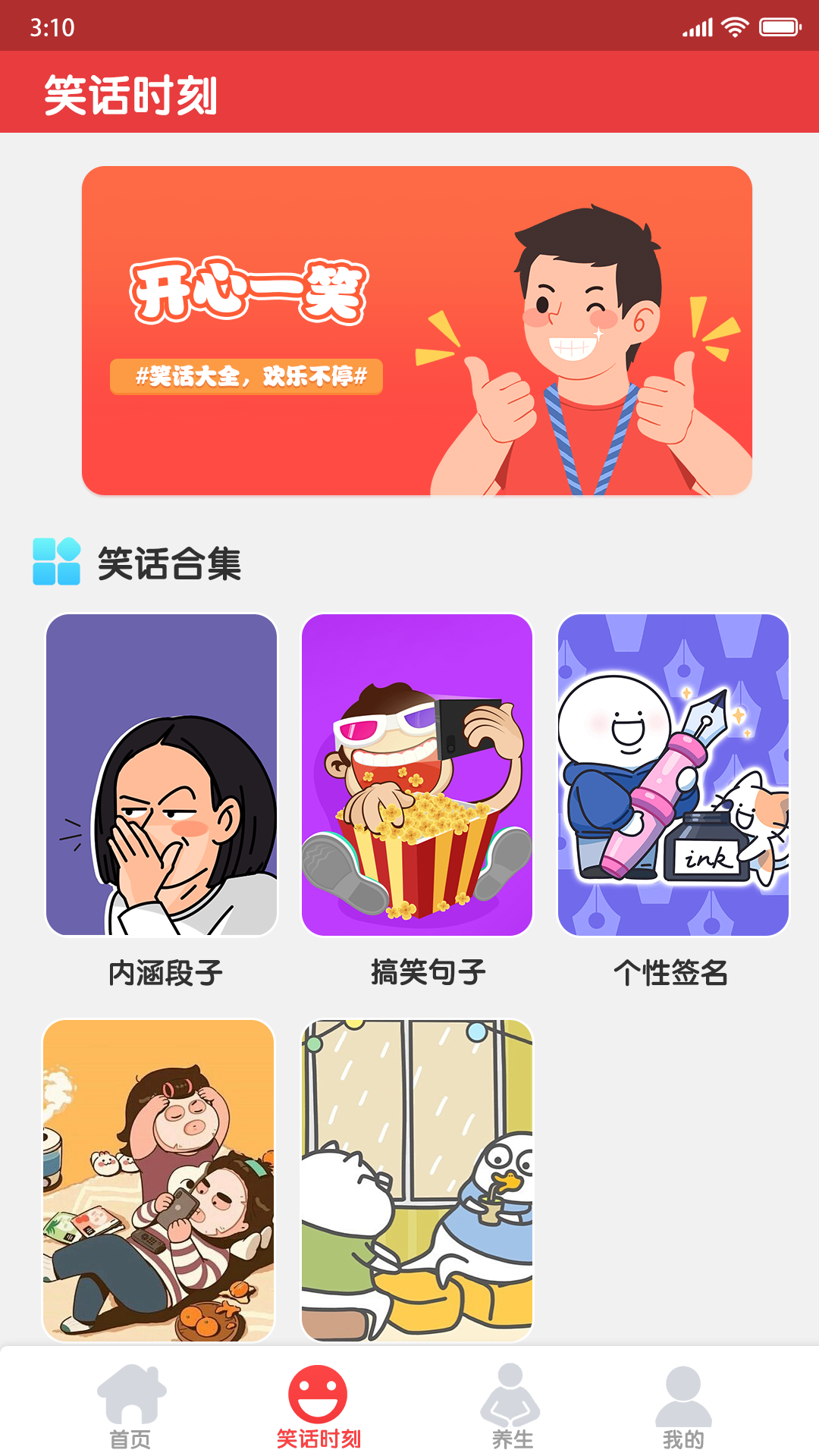The height and width of the screenshot is (1456, 819).
Task: Open the 开心一笑 jokes banner
Action: click(x=416, y=331)
